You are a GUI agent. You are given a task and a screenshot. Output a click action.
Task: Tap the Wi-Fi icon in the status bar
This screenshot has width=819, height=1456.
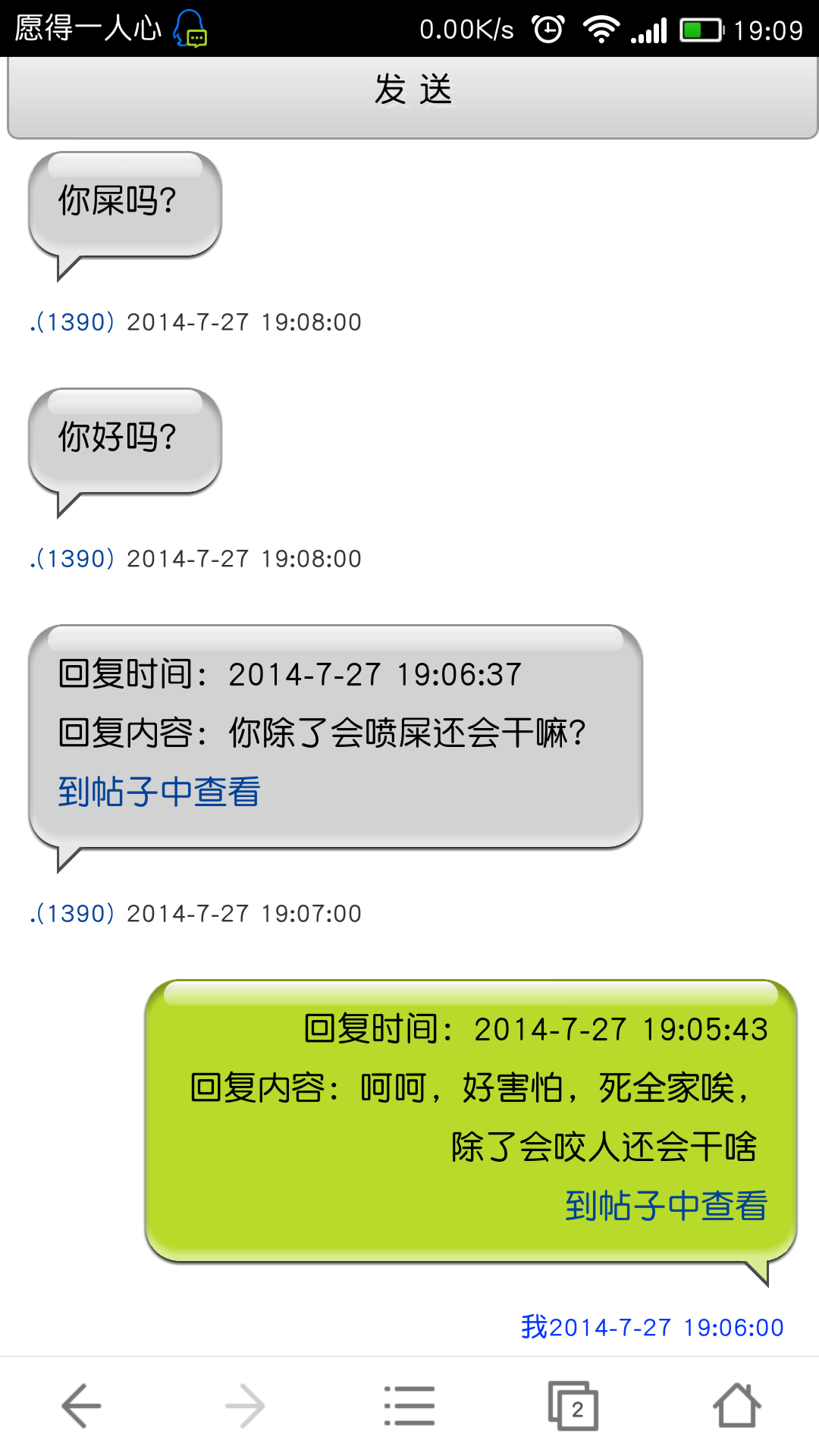(x=603, y=29)
